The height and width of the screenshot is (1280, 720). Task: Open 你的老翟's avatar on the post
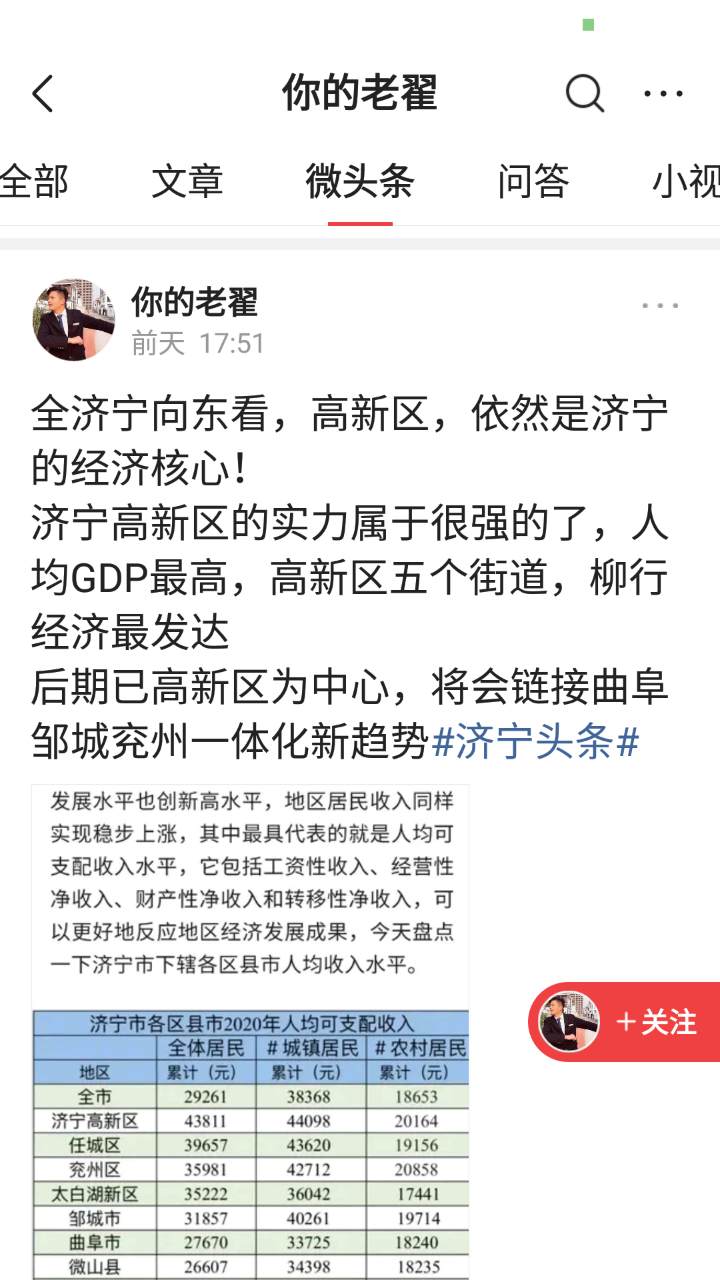(74, 320)
